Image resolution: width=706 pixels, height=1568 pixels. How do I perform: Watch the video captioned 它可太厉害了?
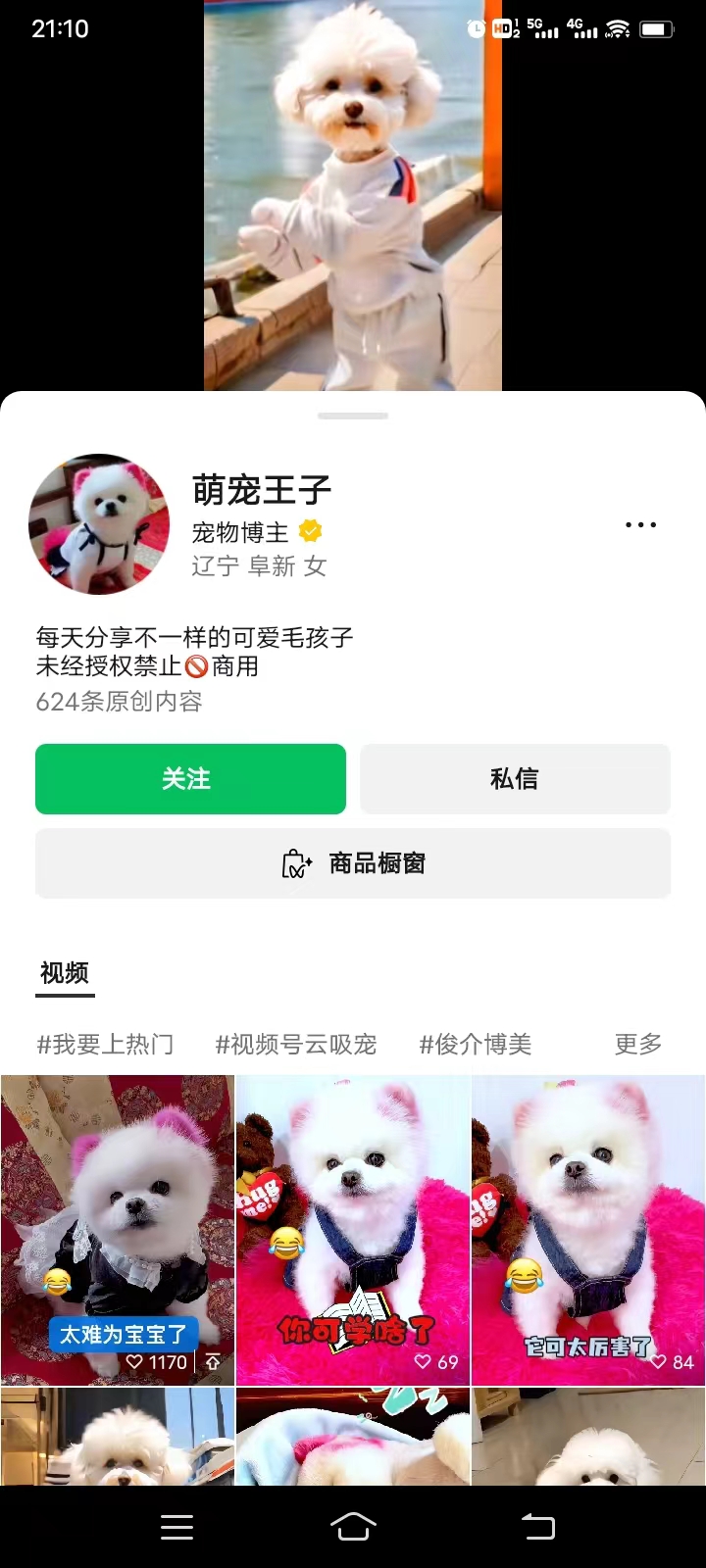(x=588, y=1229)
